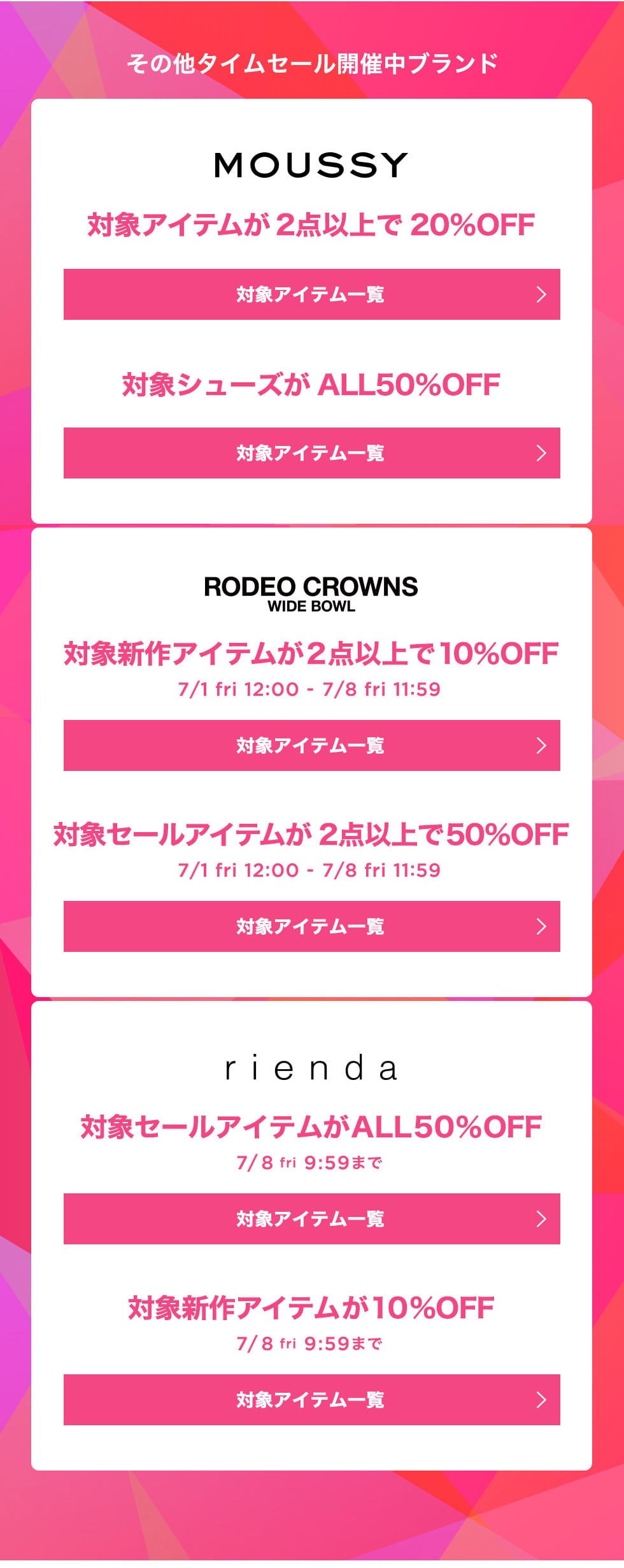Select rienda 新作アイテム 10%OFF 対象アイテム一覧
Screen dimensions: 624x1568
click(x=311, y=1400)
